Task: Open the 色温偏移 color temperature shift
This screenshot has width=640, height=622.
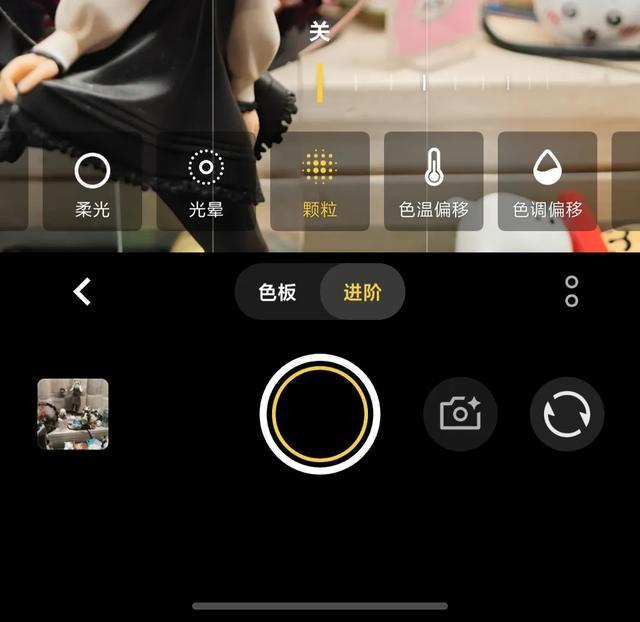Action: pyautogui.click(x=433, y=183)
